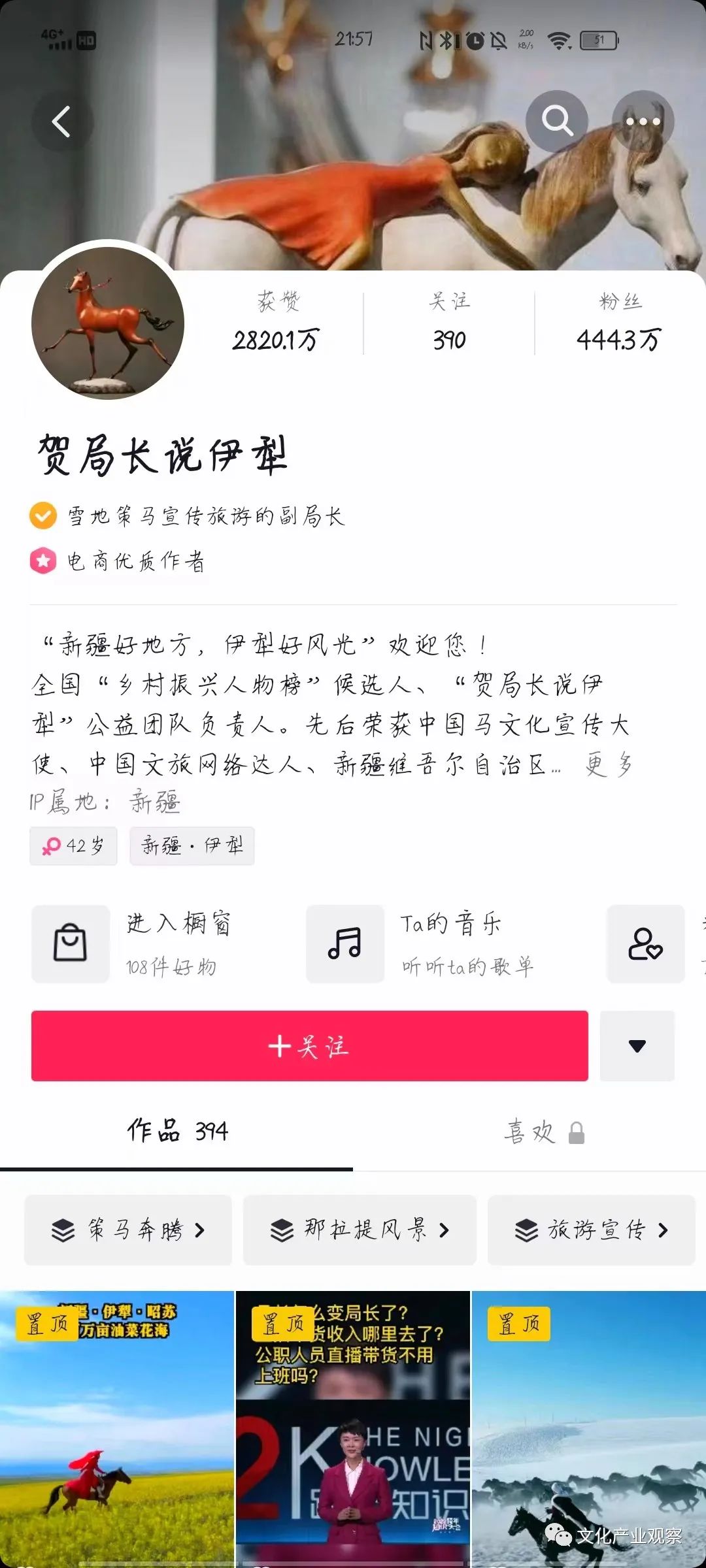706x1568 pixels.
Task: Open the three-dot more options menu
Action: coord(643,122)
